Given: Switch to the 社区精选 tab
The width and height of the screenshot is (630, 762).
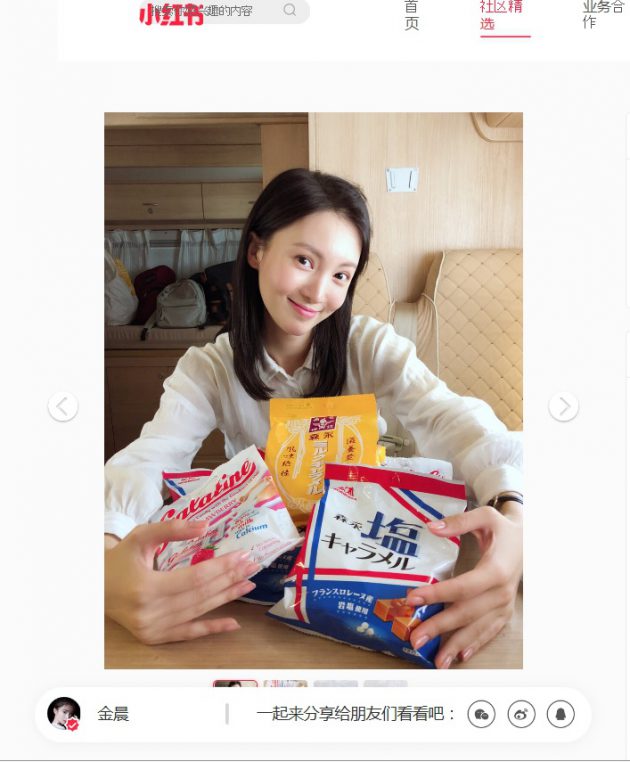Looking at the screenshot, I should pos(501,14).
